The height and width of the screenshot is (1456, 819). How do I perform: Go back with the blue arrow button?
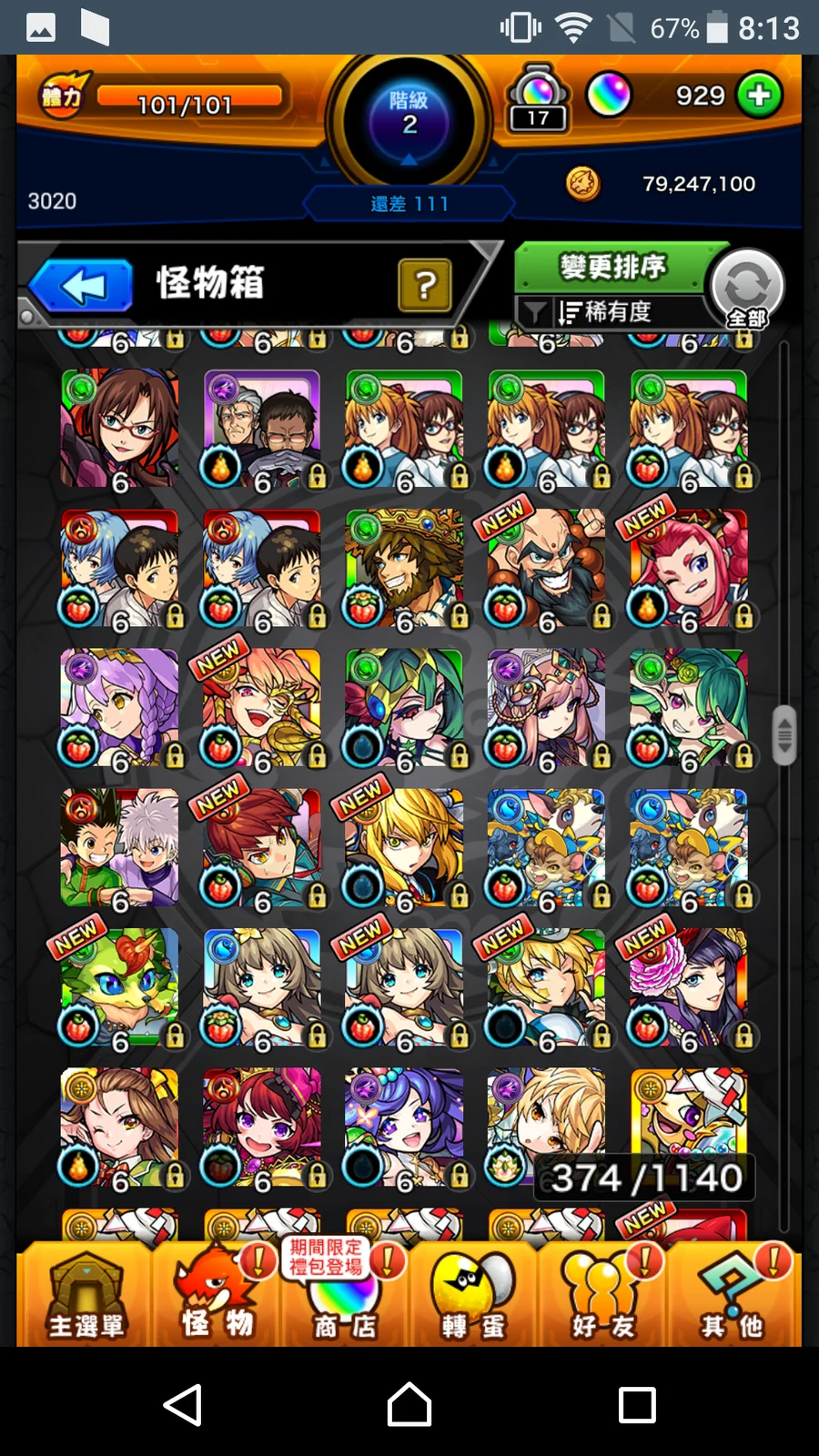84,287
